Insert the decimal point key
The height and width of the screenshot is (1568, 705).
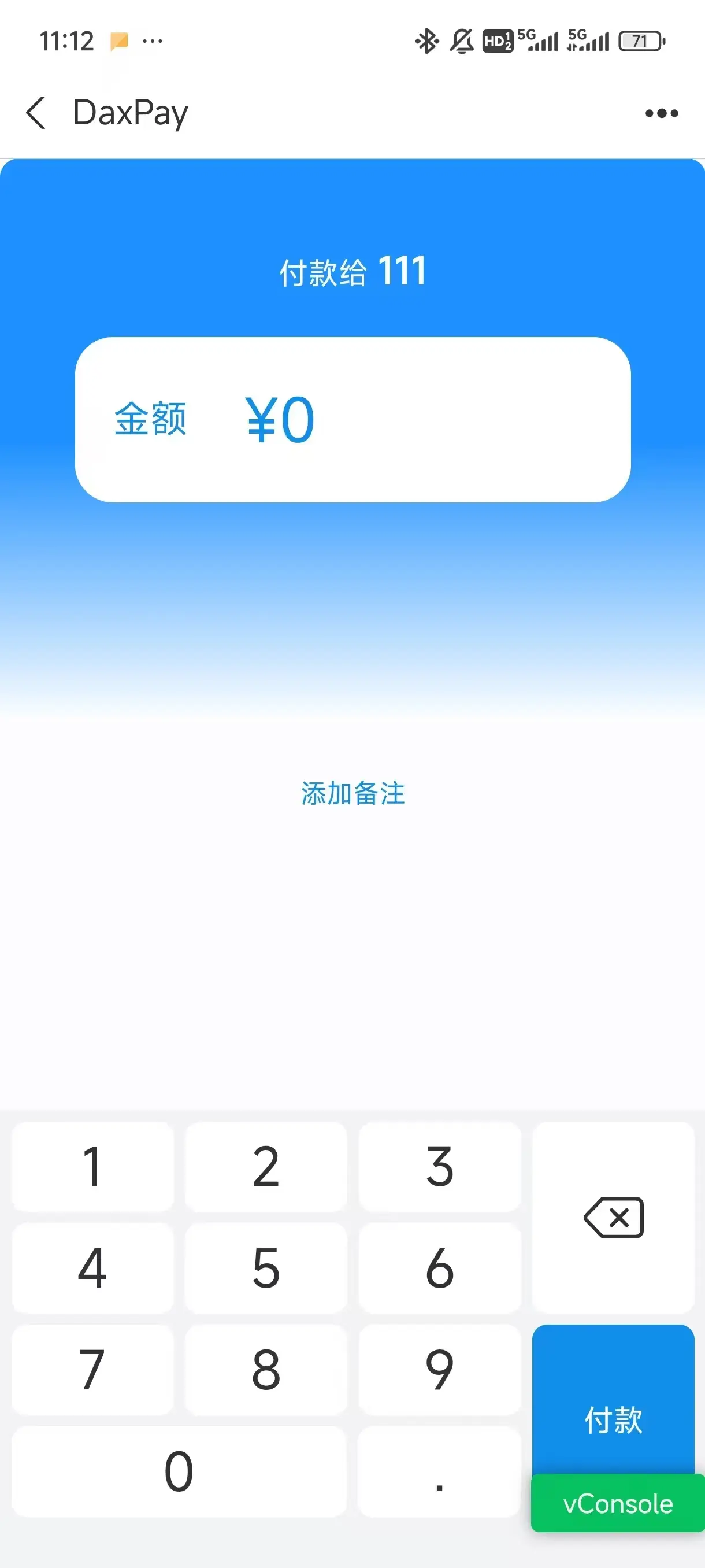coord(439,1471)
